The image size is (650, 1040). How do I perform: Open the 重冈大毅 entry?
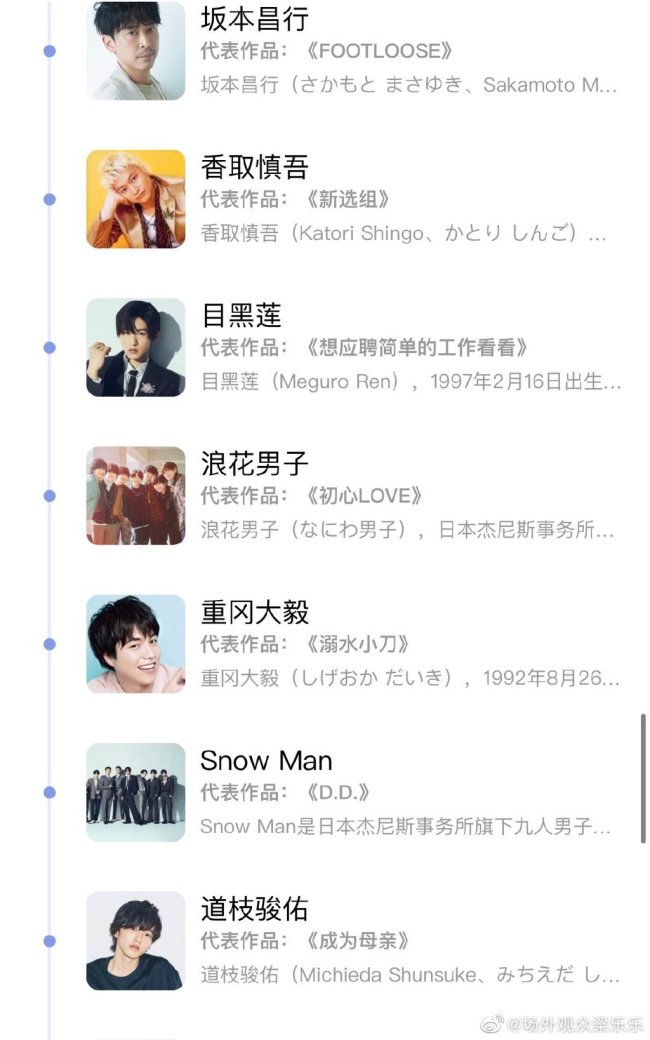tap(255, 612)
